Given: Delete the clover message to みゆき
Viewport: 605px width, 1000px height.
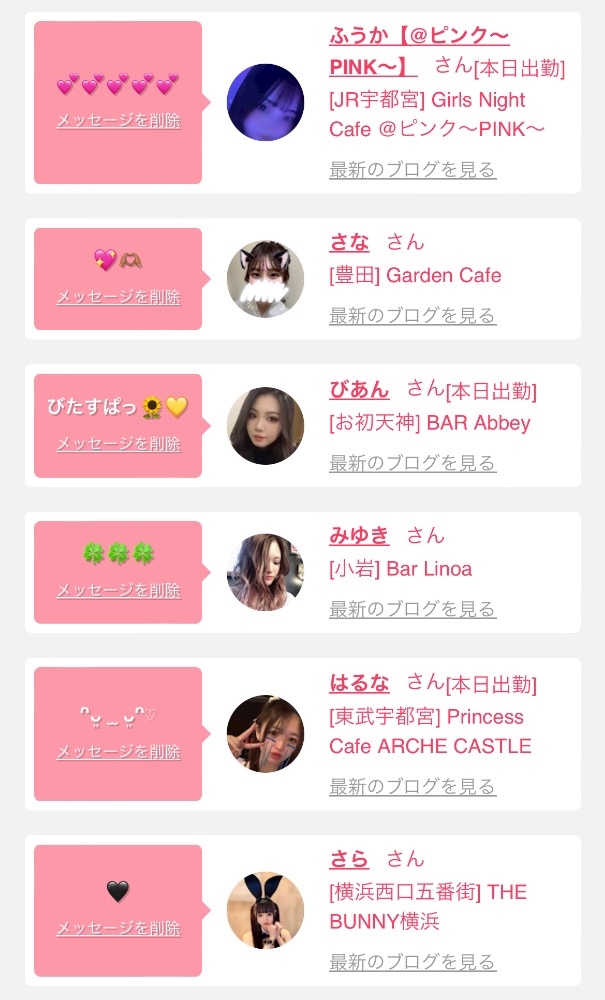Looking at the screenshot, I should [119, 590].
